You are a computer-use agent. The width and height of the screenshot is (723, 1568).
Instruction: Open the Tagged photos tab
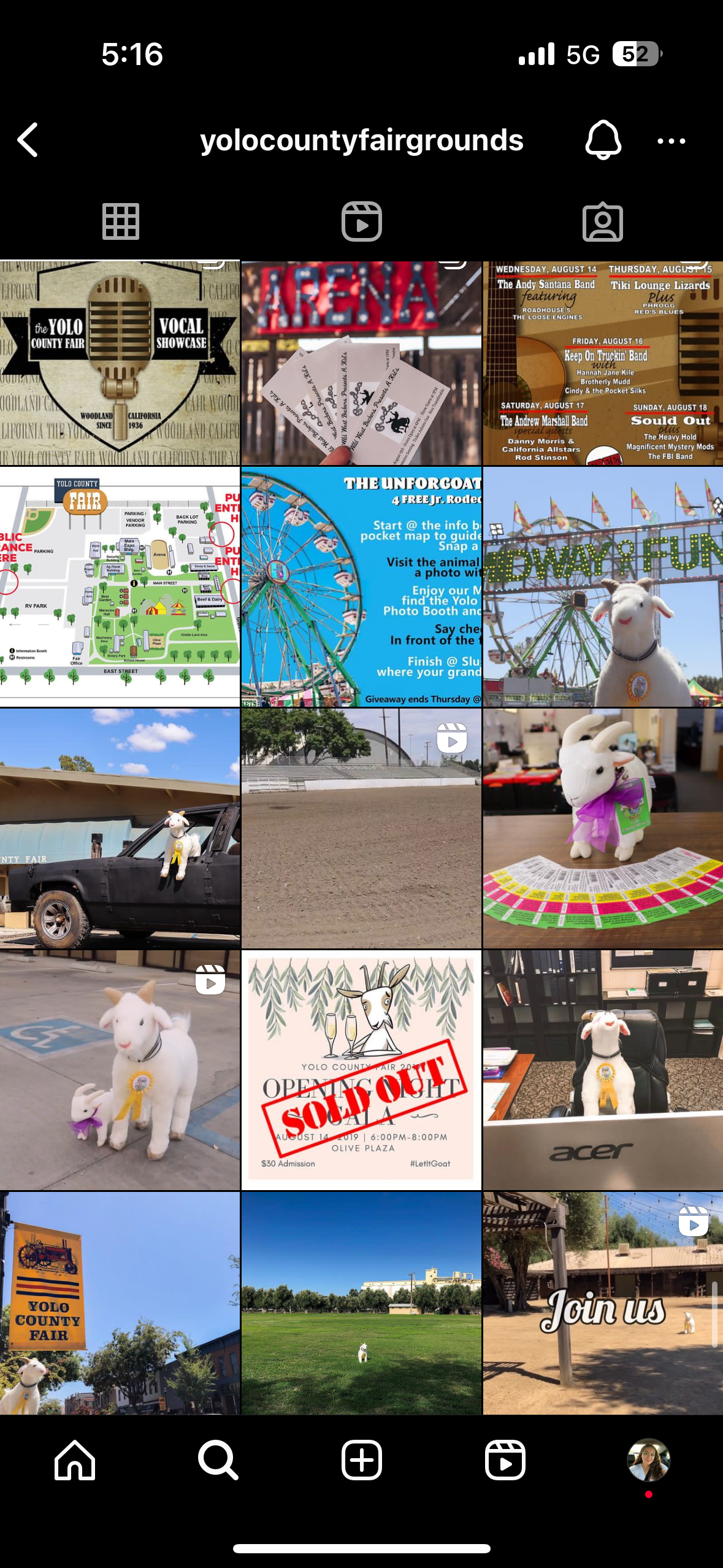click(x=602, y=221)
